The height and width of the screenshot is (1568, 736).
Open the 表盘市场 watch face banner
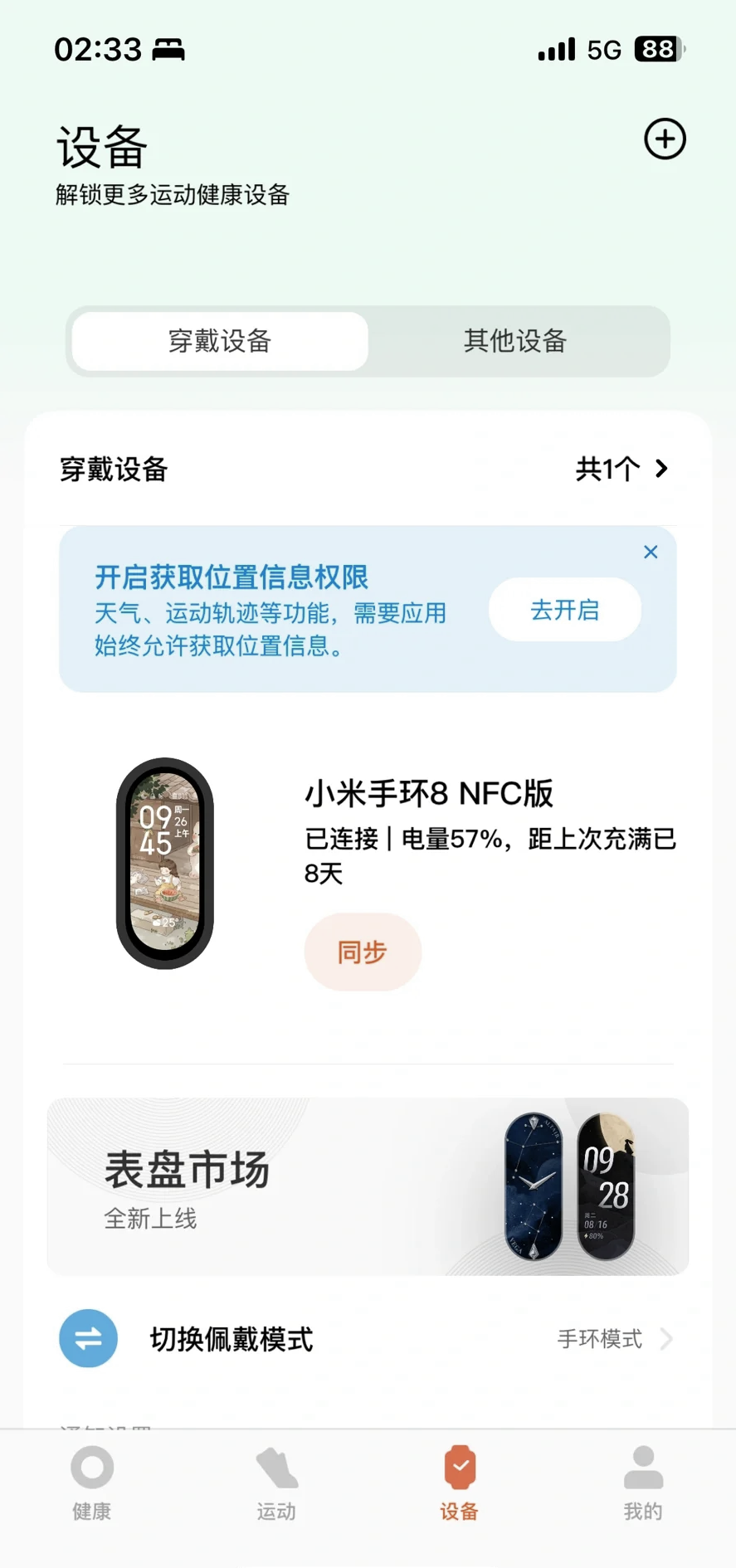(x=368, y=1186)
